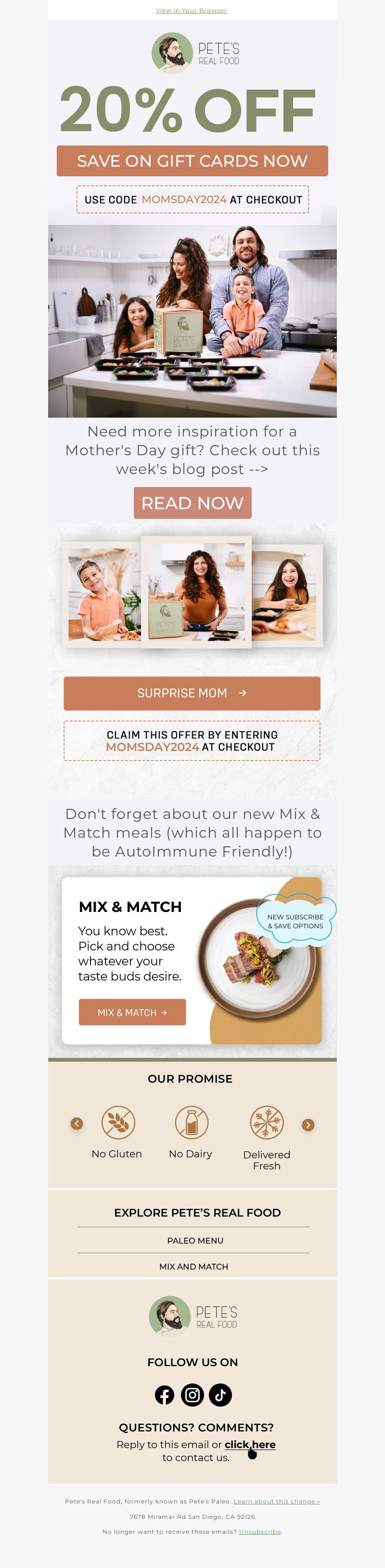Tap the Surprise Mom button
This screenshot has width=385, height=1568.
coord(192,693)
